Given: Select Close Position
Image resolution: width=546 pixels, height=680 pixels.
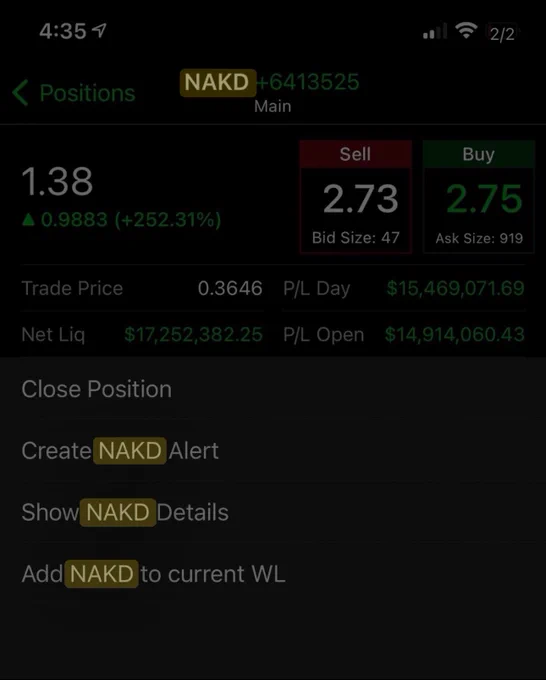Looking at the screenshot, I should coord(273,389).
